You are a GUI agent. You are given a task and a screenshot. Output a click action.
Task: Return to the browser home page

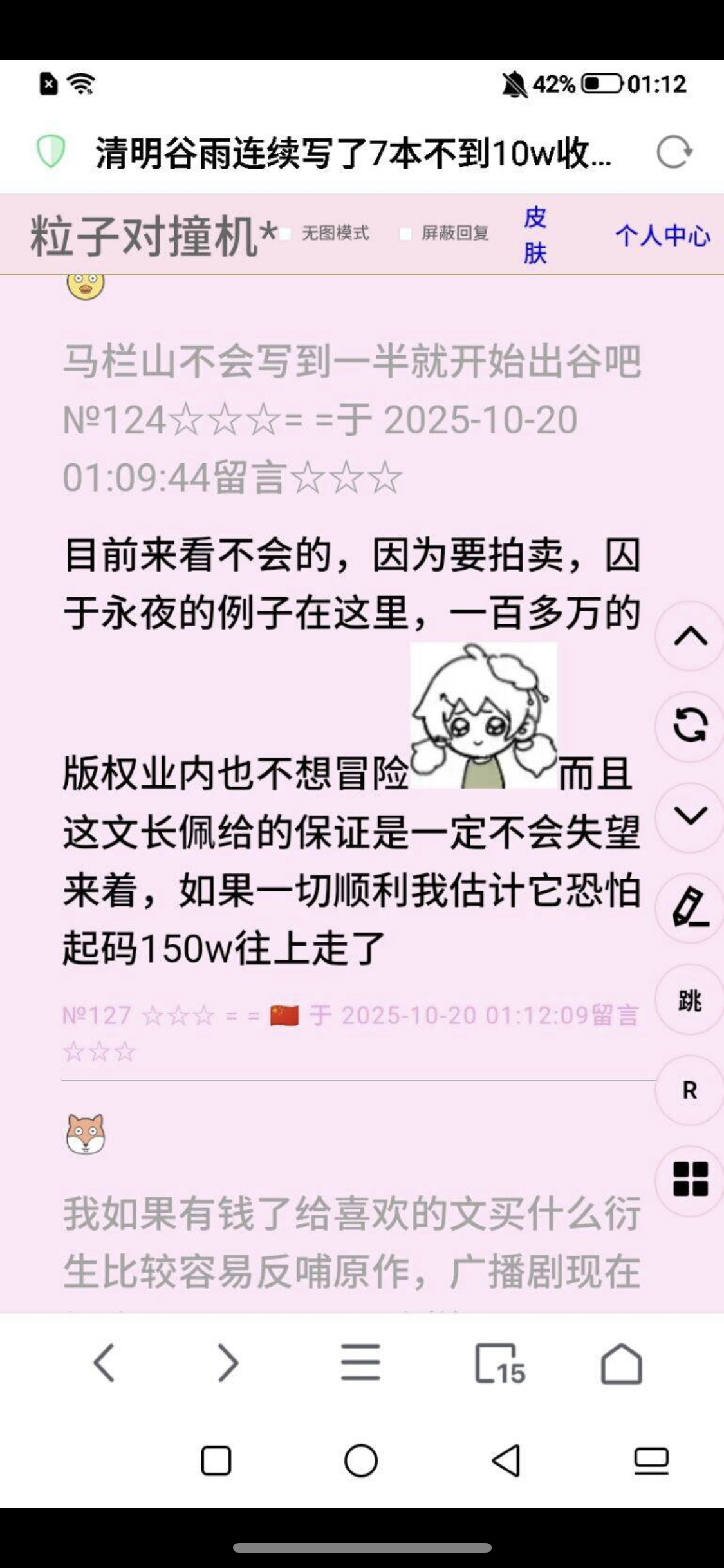coord(622,1363)
